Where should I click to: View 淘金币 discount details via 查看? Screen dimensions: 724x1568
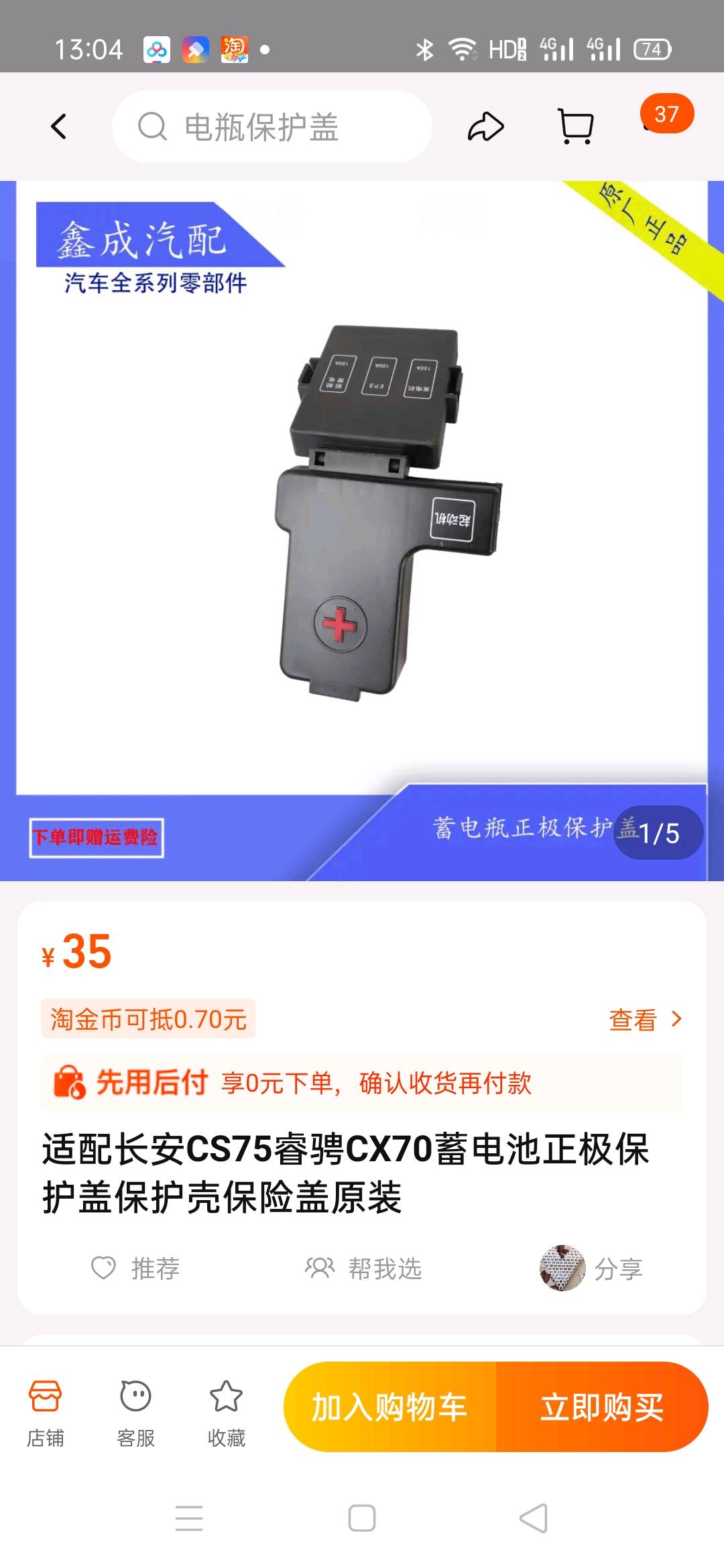pyautogui.click(x=644, y=1019)
